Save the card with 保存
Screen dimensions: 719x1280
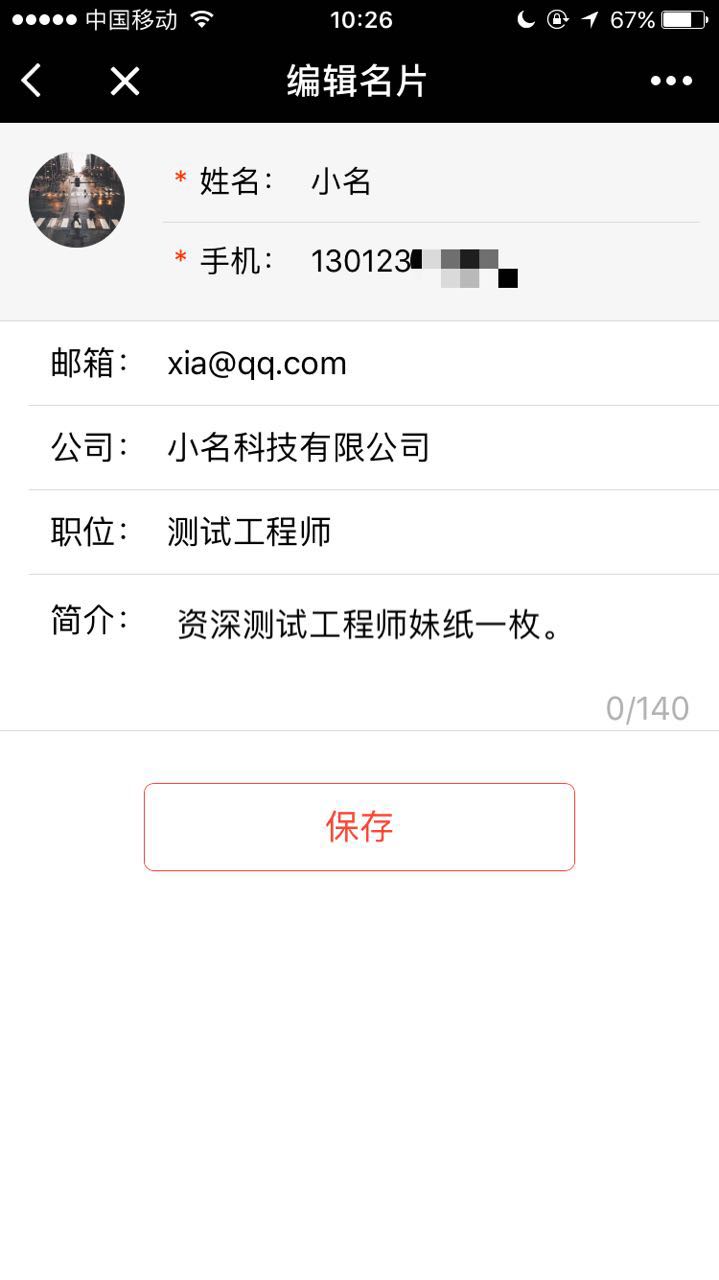(359, 827)
